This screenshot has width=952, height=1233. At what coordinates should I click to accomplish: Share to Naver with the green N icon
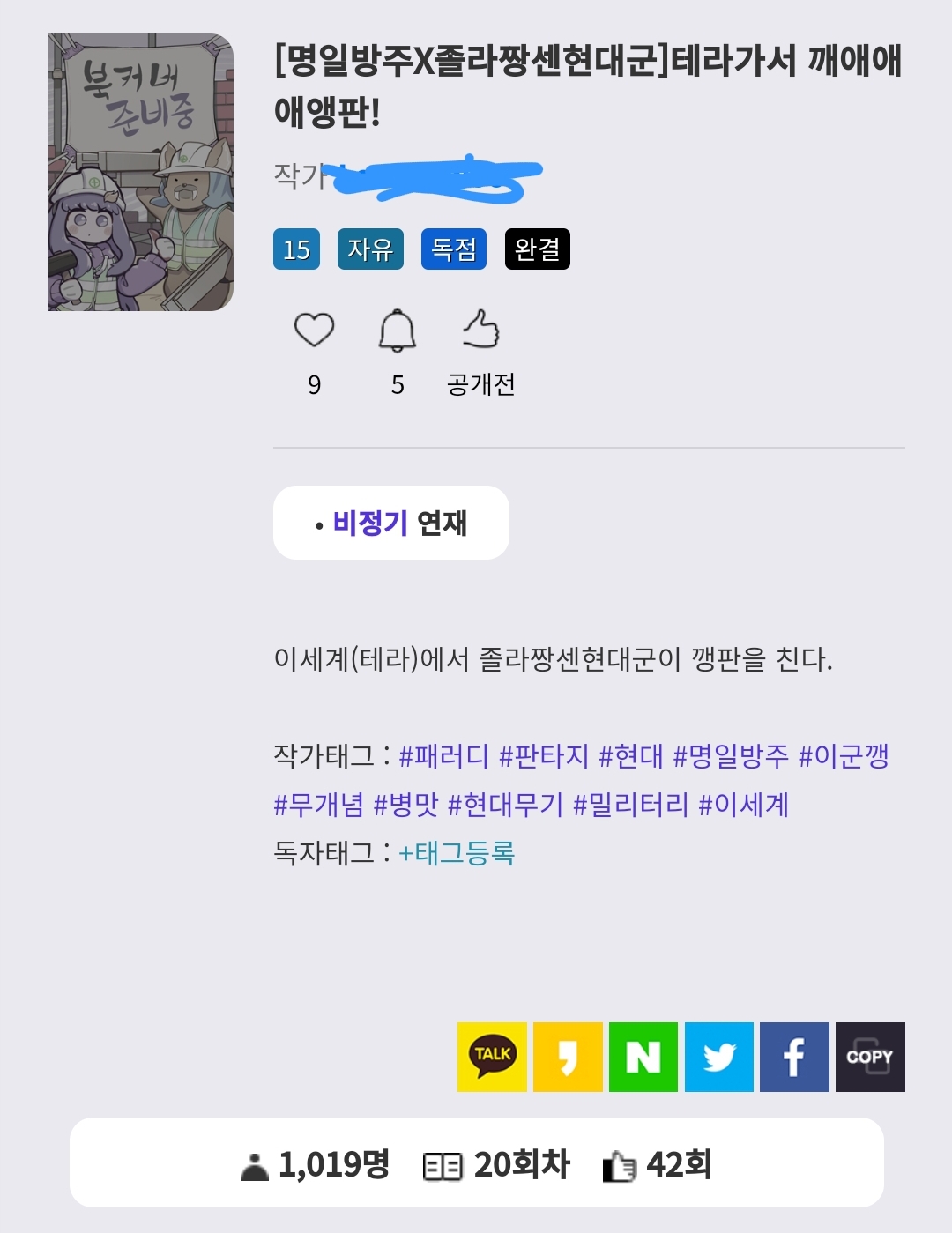(643, 1057)
